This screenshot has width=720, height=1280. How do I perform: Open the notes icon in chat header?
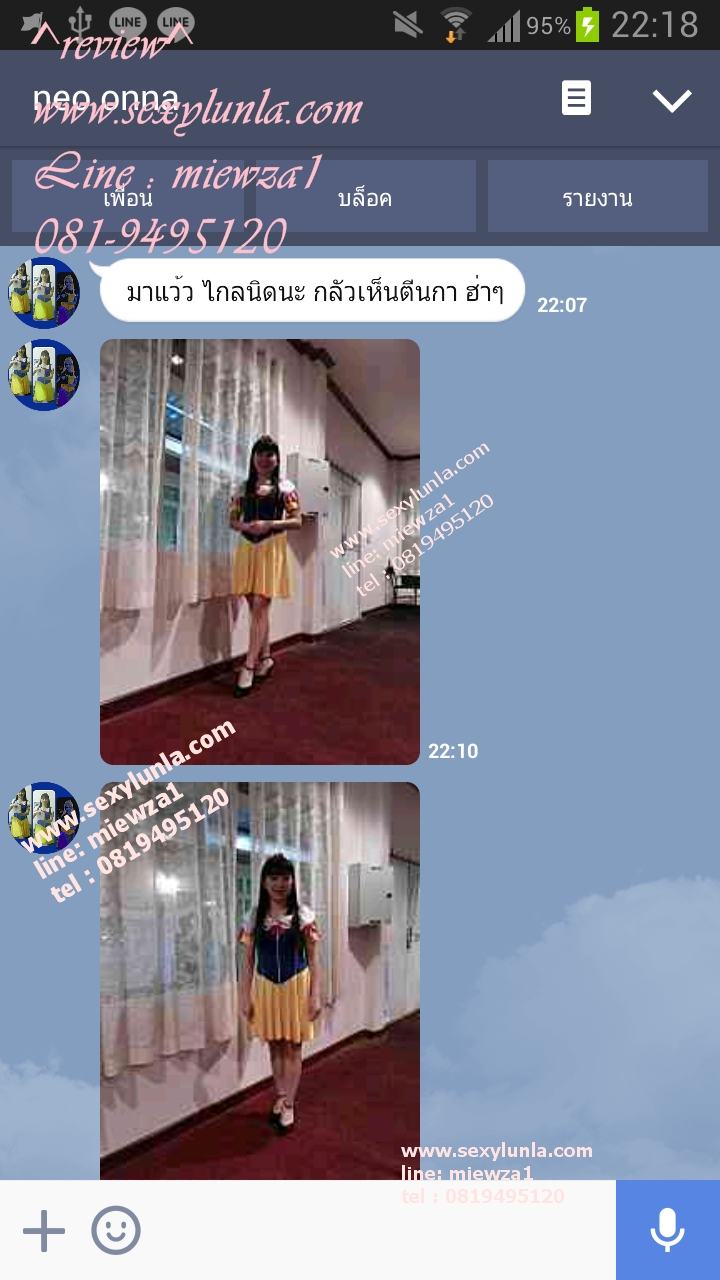(x=576, y=99)
